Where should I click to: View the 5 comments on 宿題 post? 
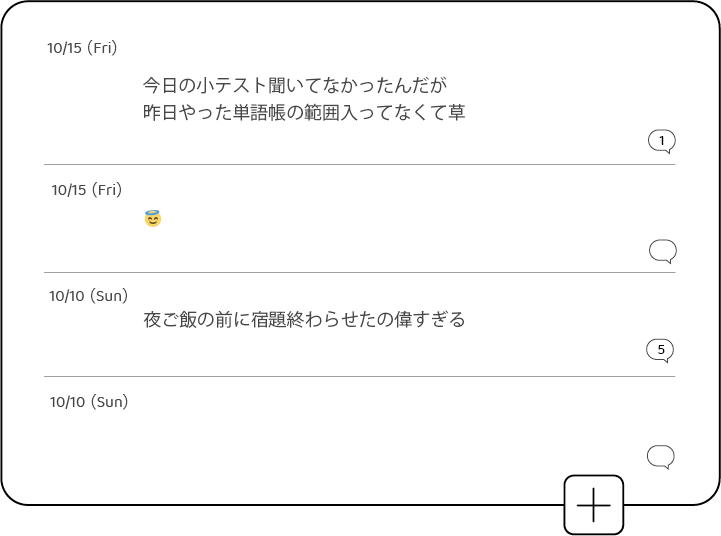659,350
